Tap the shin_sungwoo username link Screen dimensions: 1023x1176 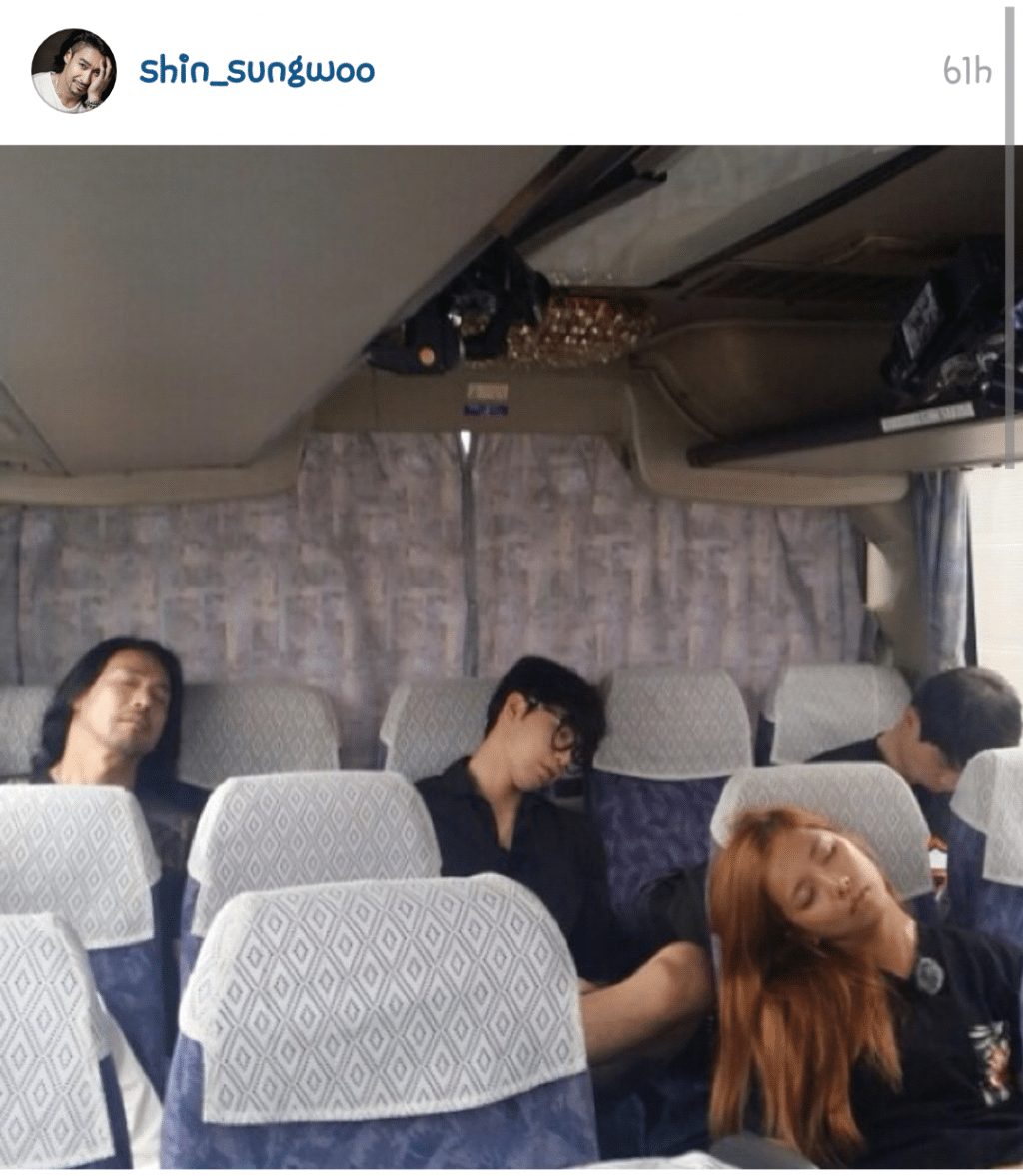[x=257, y=71]
